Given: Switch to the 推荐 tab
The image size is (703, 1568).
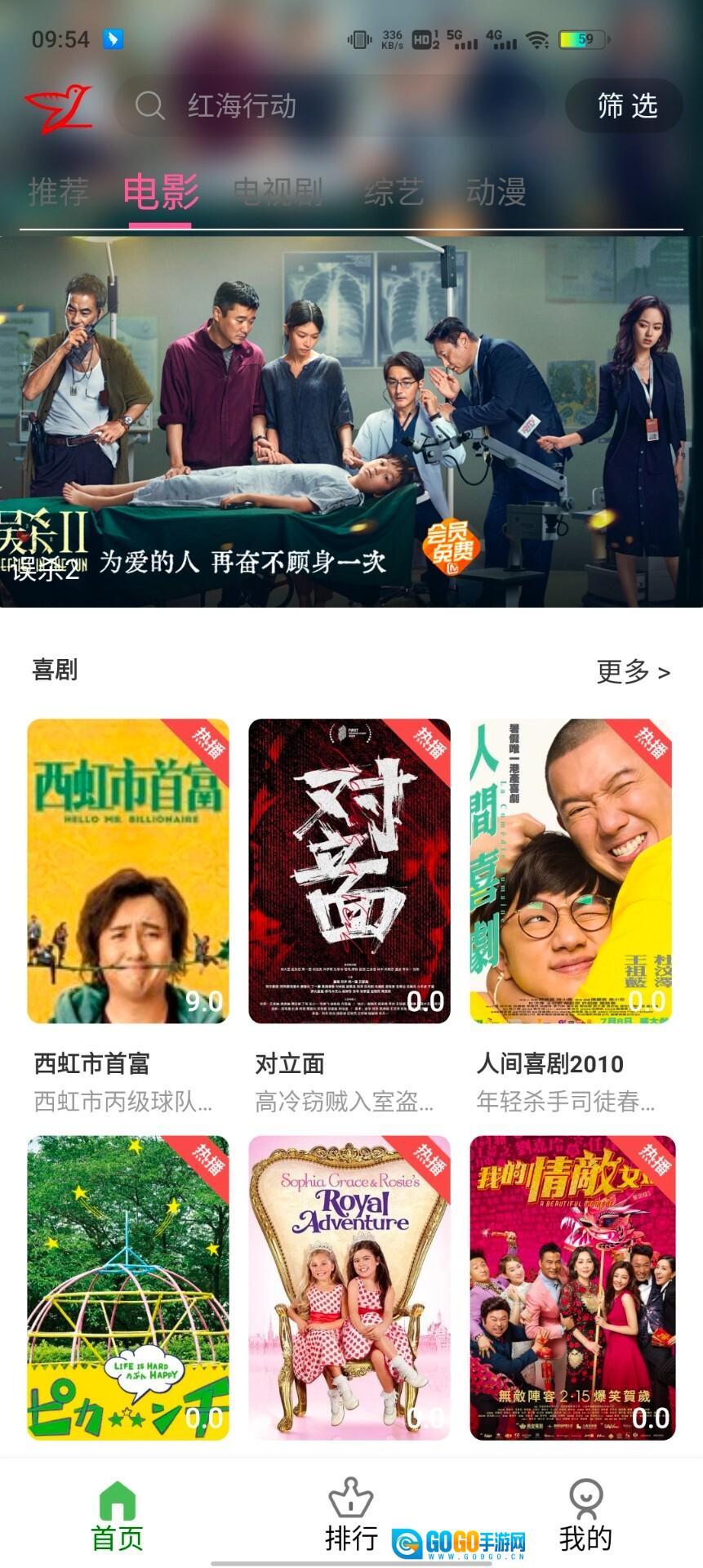Looking at the screenshot, I should [x=58, y=192].
